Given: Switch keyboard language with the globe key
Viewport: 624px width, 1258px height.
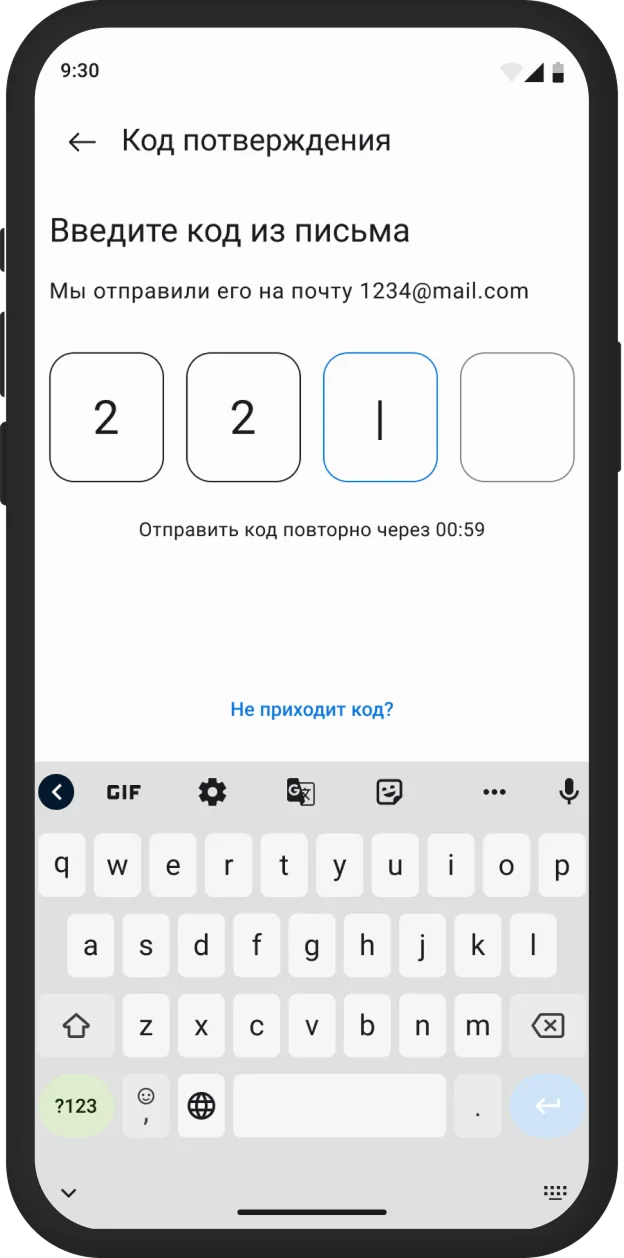Looking at the screenshot, I should (x=201, y=1106).
